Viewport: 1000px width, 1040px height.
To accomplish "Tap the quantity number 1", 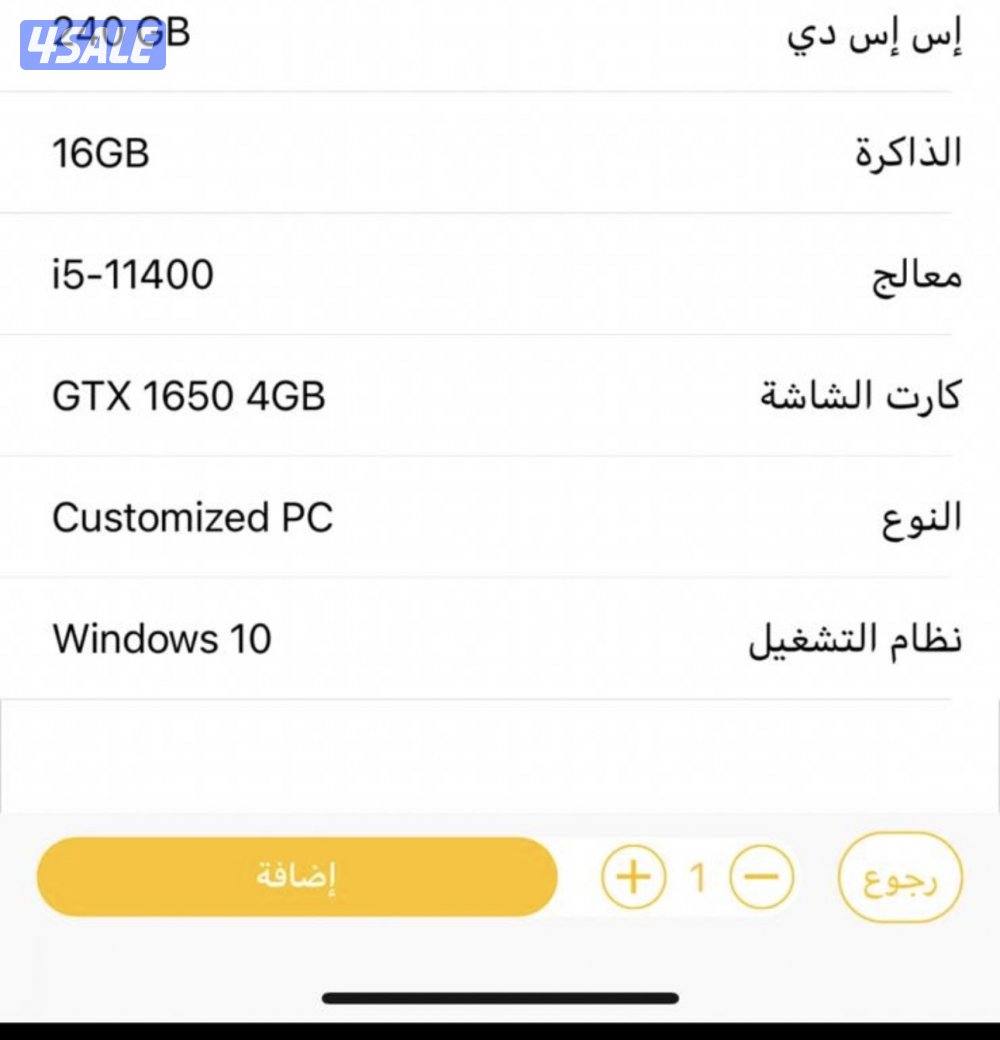I will coord(698,877).
